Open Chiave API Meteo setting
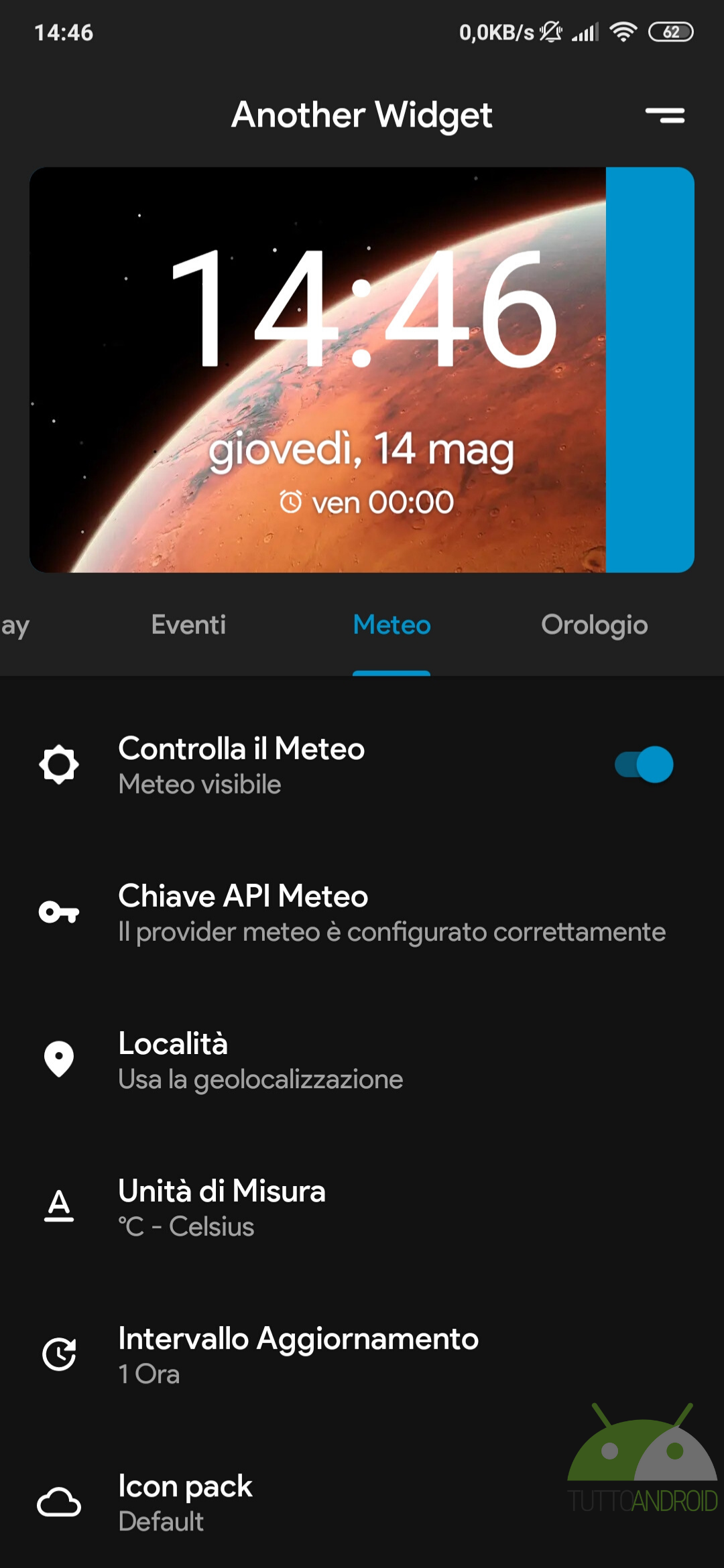Viewport: 724px width, 1568px height. coord(362,913)
